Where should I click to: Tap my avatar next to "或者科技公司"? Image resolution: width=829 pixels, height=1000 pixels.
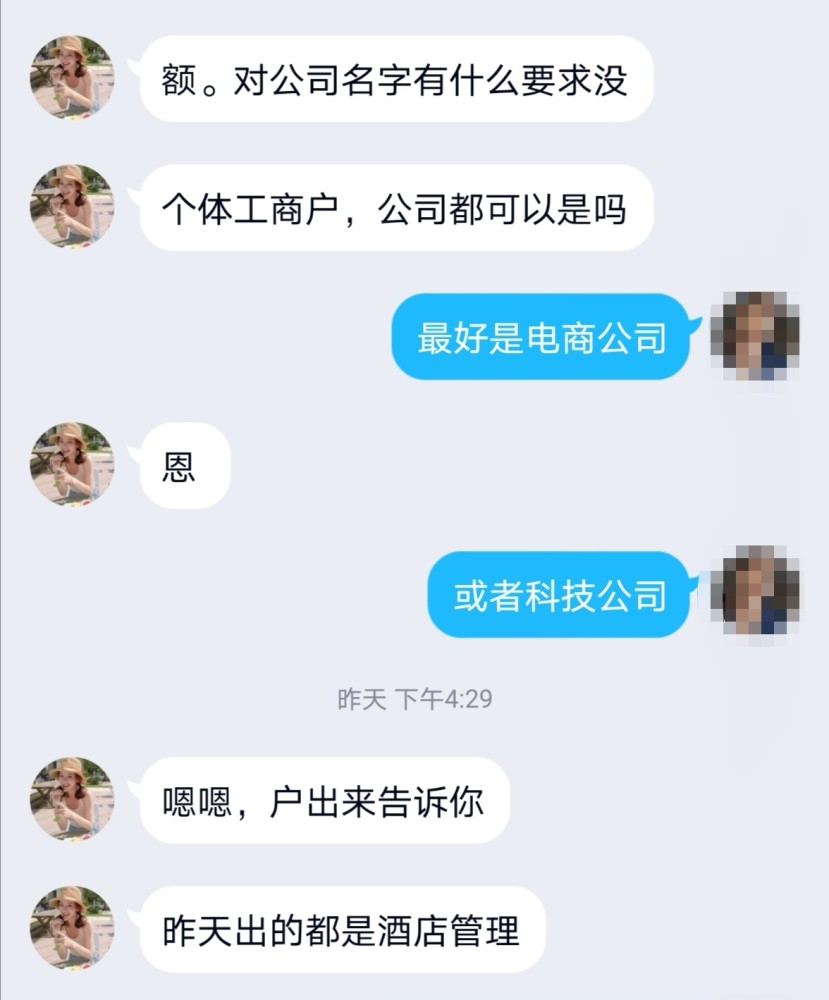coord(755,593)
